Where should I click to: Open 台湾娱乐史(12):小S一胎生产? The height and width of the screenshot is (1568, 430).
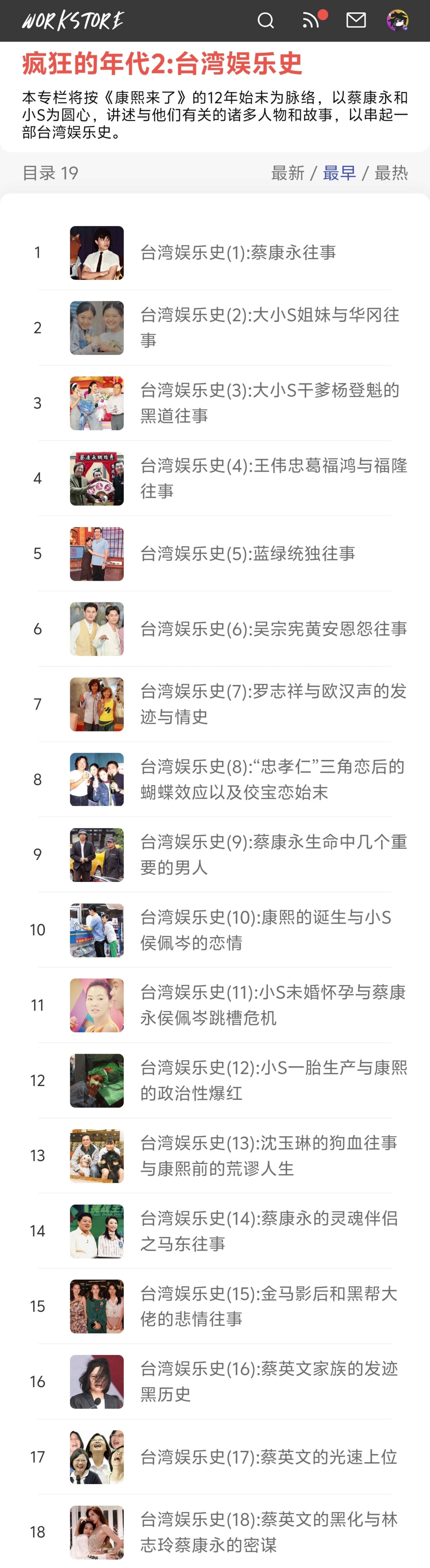pos(273,1080)
